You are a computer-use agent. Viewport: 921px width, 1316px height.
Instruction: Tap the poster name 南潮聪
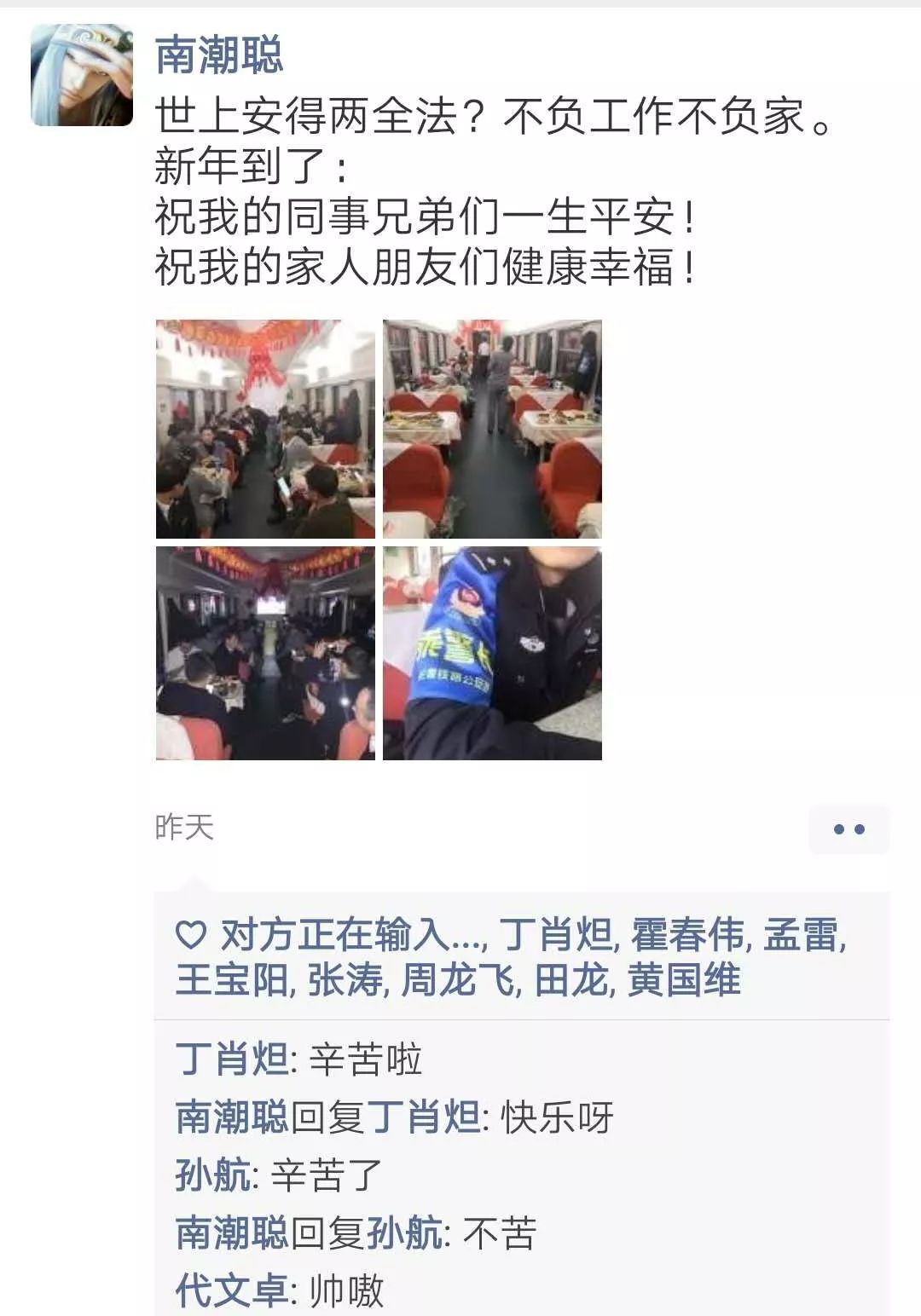click(218, 56)
